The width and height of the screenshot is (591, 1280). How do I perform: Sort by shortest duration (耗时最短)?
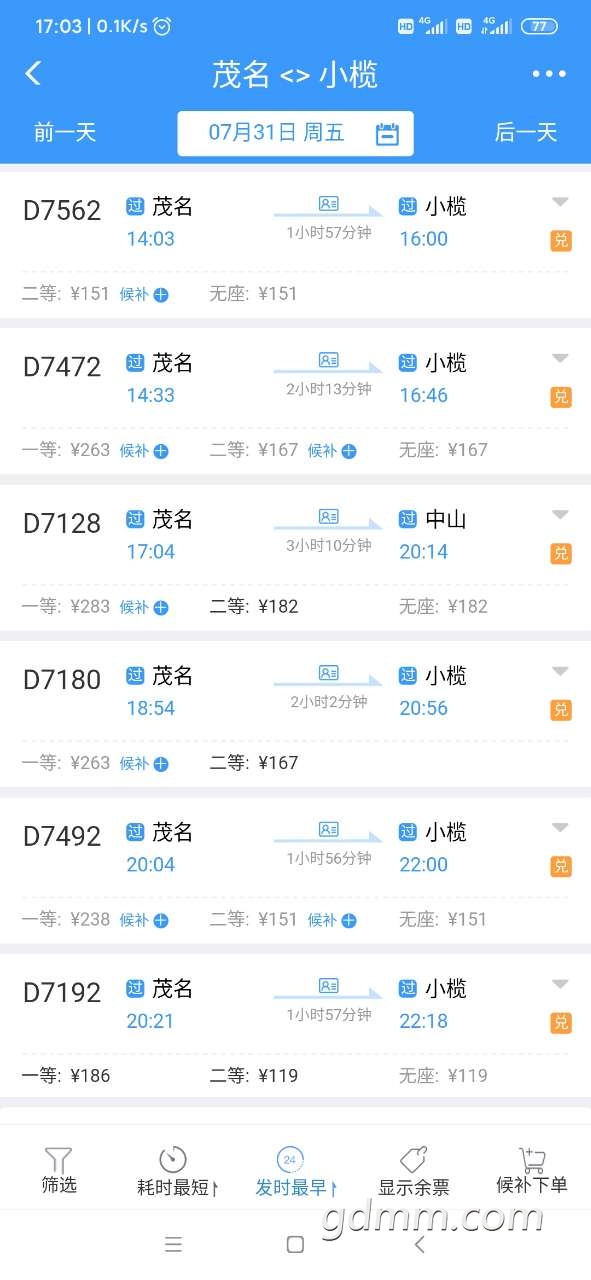coord(176,1172)
